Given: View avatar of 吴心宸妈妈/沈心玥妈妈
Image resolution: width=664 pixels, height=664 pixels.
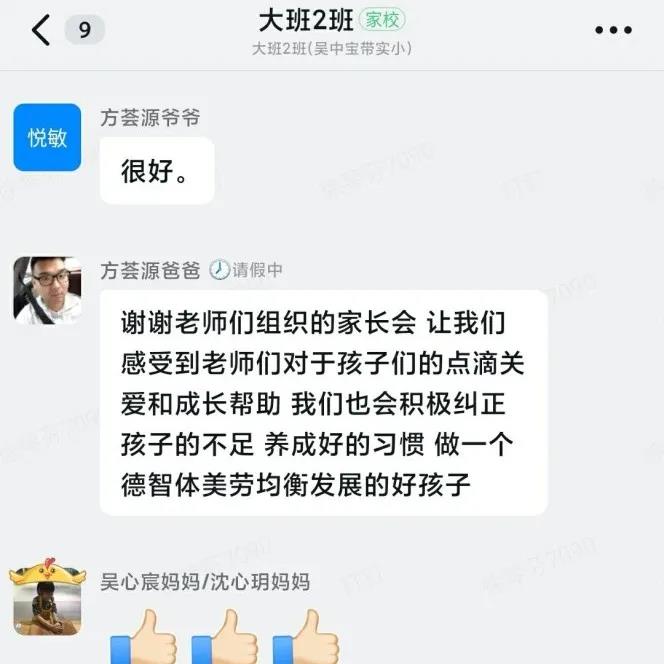Looking at the screenshot, I should [x=47, y=599].
